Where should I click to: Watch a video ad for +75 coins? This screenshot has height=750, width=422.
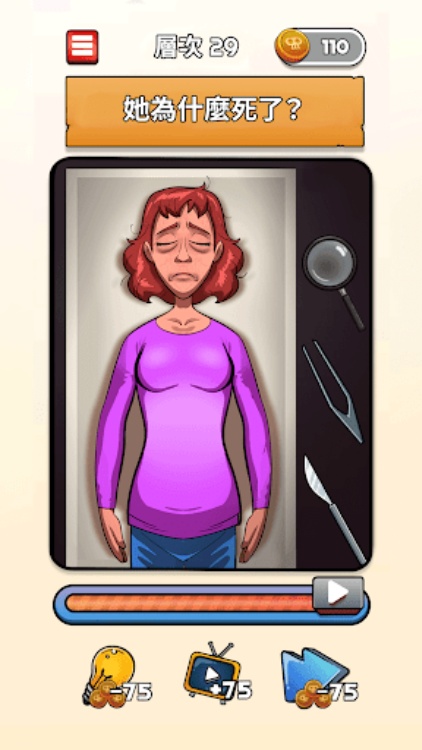(217, 673)
